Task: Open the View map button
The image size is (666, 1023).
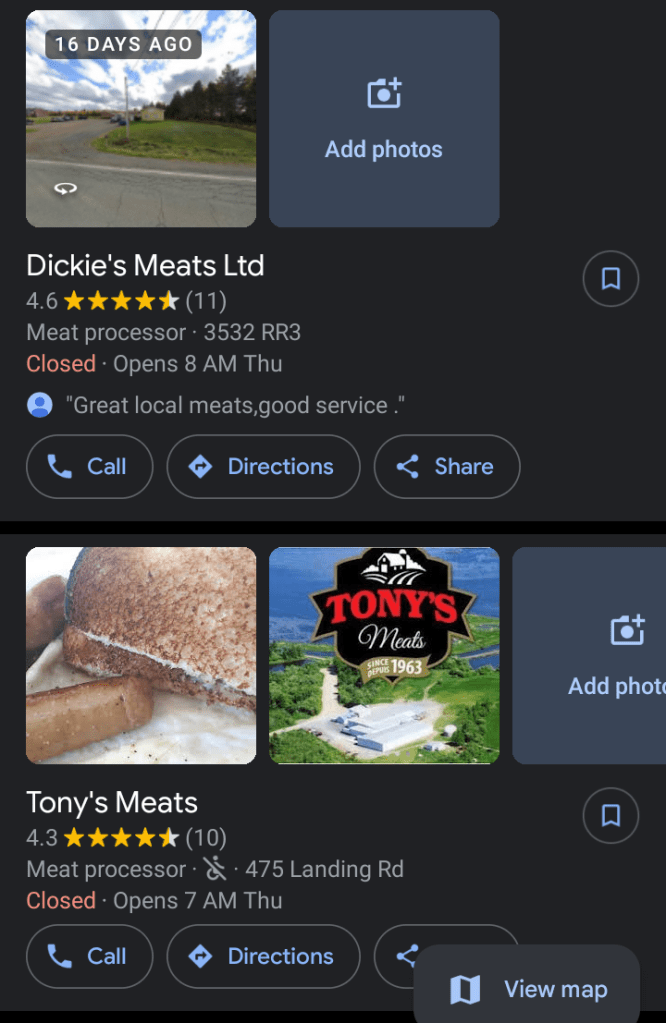Action: pyautogui.click(x=526, y=989)
